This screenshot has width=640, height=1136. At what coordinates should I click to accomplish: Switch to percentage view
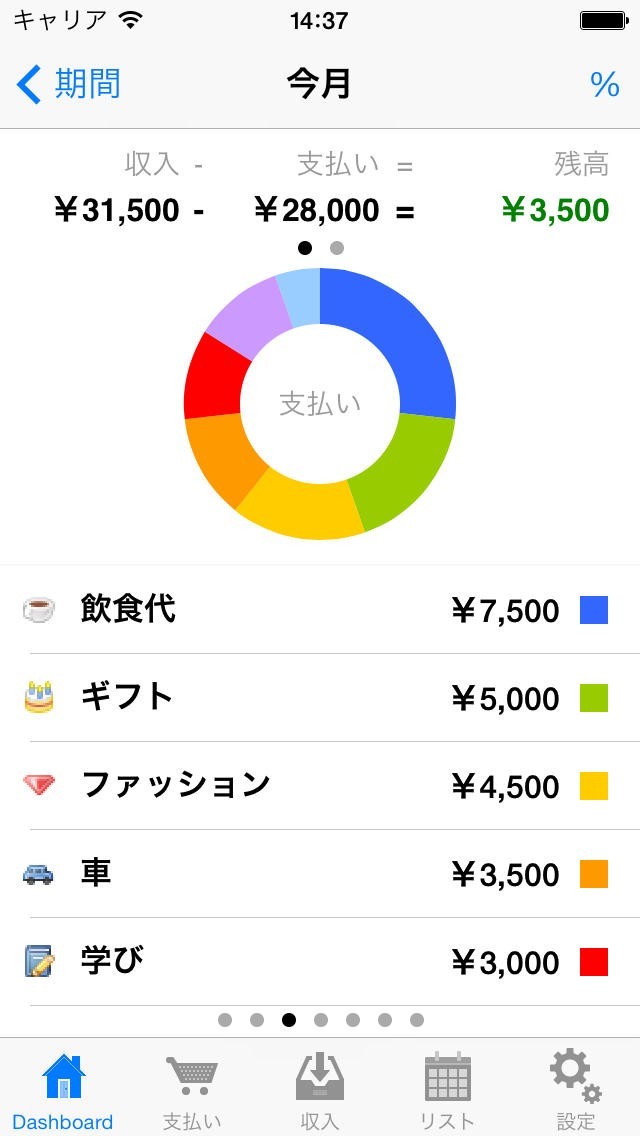click(x=604, y=85)
